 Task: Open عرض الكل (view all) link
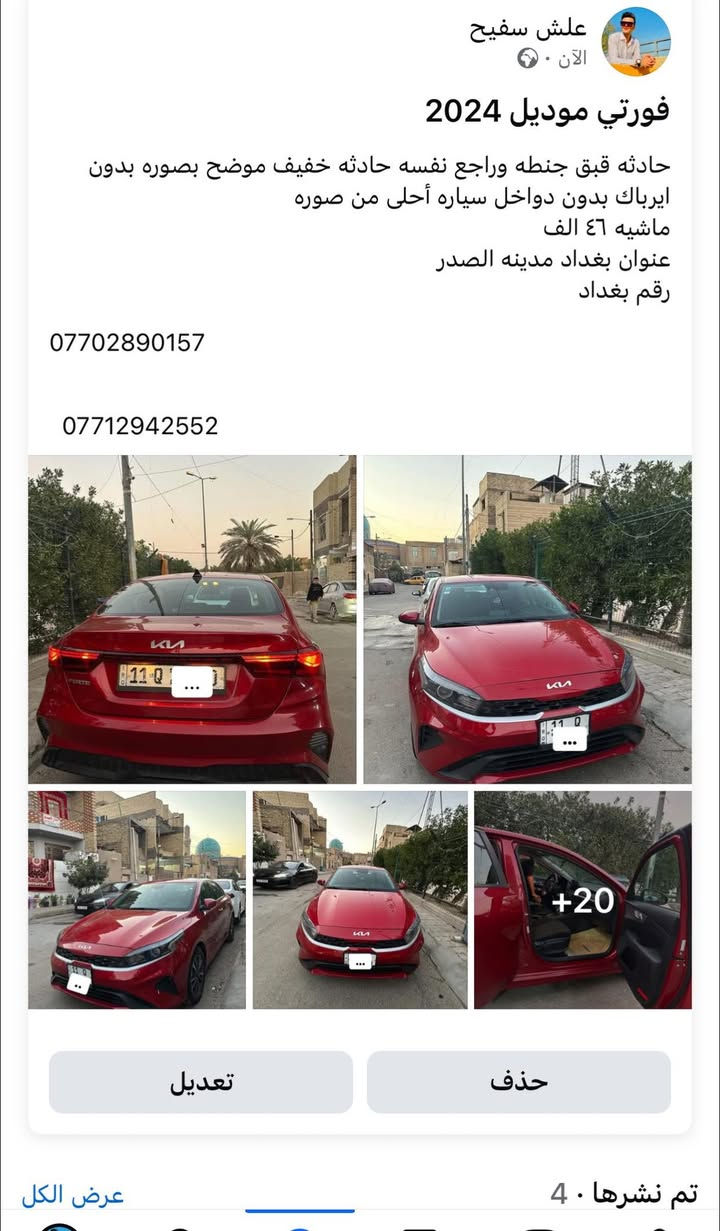point(73,1195)
